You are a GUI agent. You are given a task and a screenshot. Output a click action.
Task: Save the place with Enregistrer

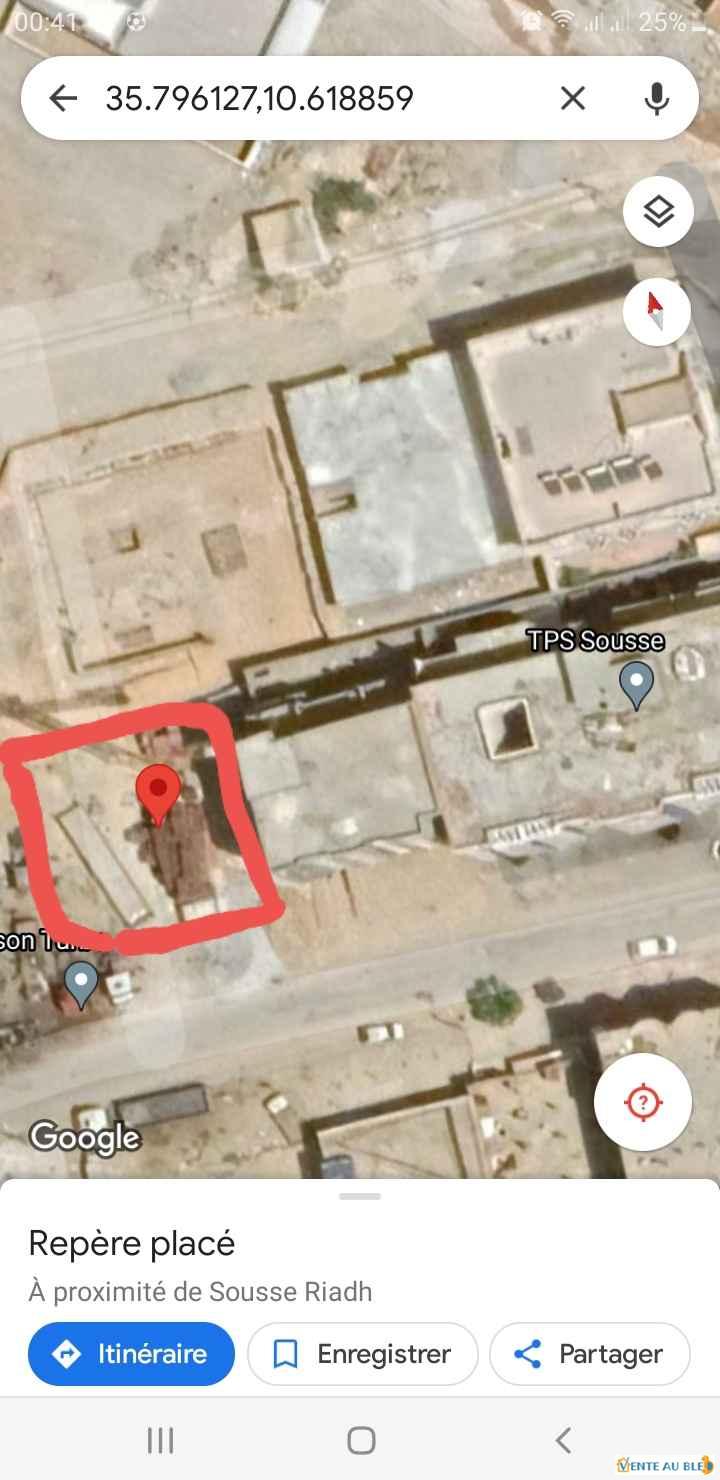click(x=363, y=1354)
